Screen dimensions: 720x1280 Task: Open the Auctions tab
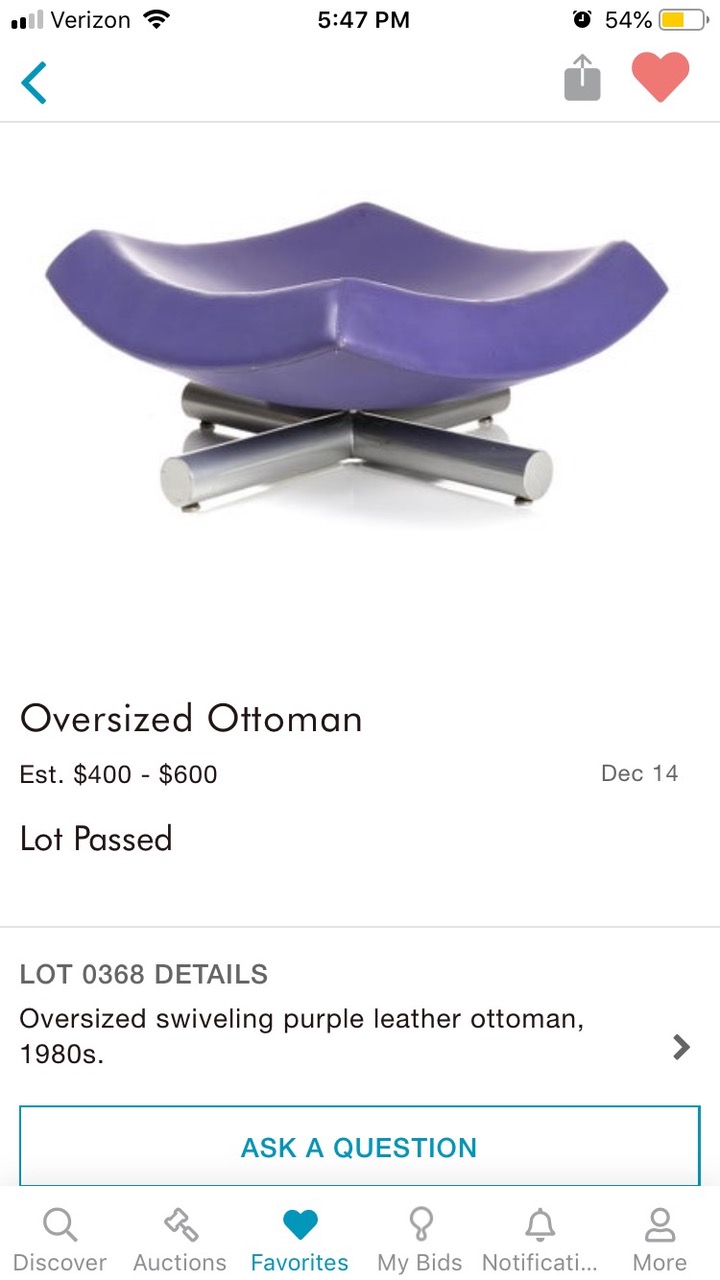click(x=180, y=1238)
